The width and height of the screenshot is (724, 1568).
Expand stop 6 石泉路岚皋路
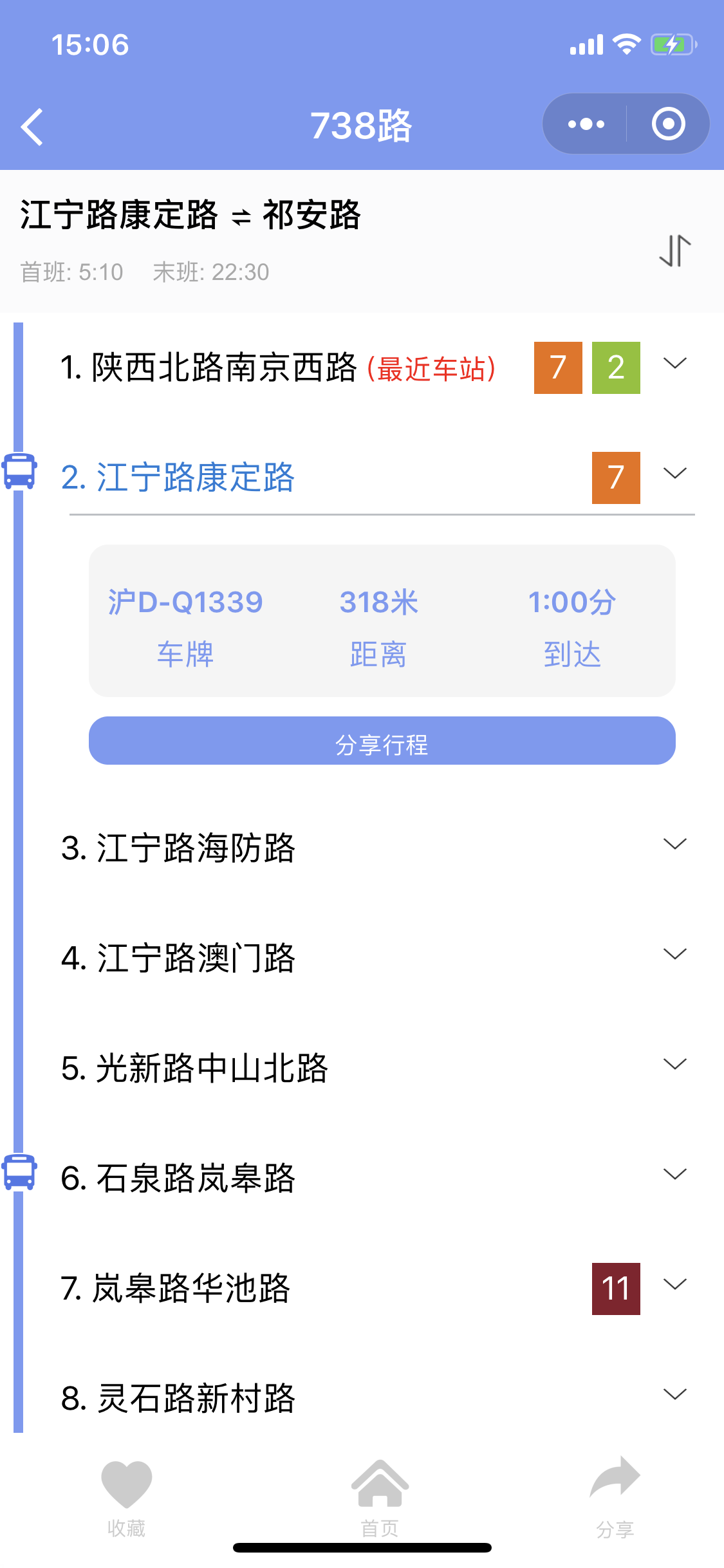click(x=674, y=1174)
